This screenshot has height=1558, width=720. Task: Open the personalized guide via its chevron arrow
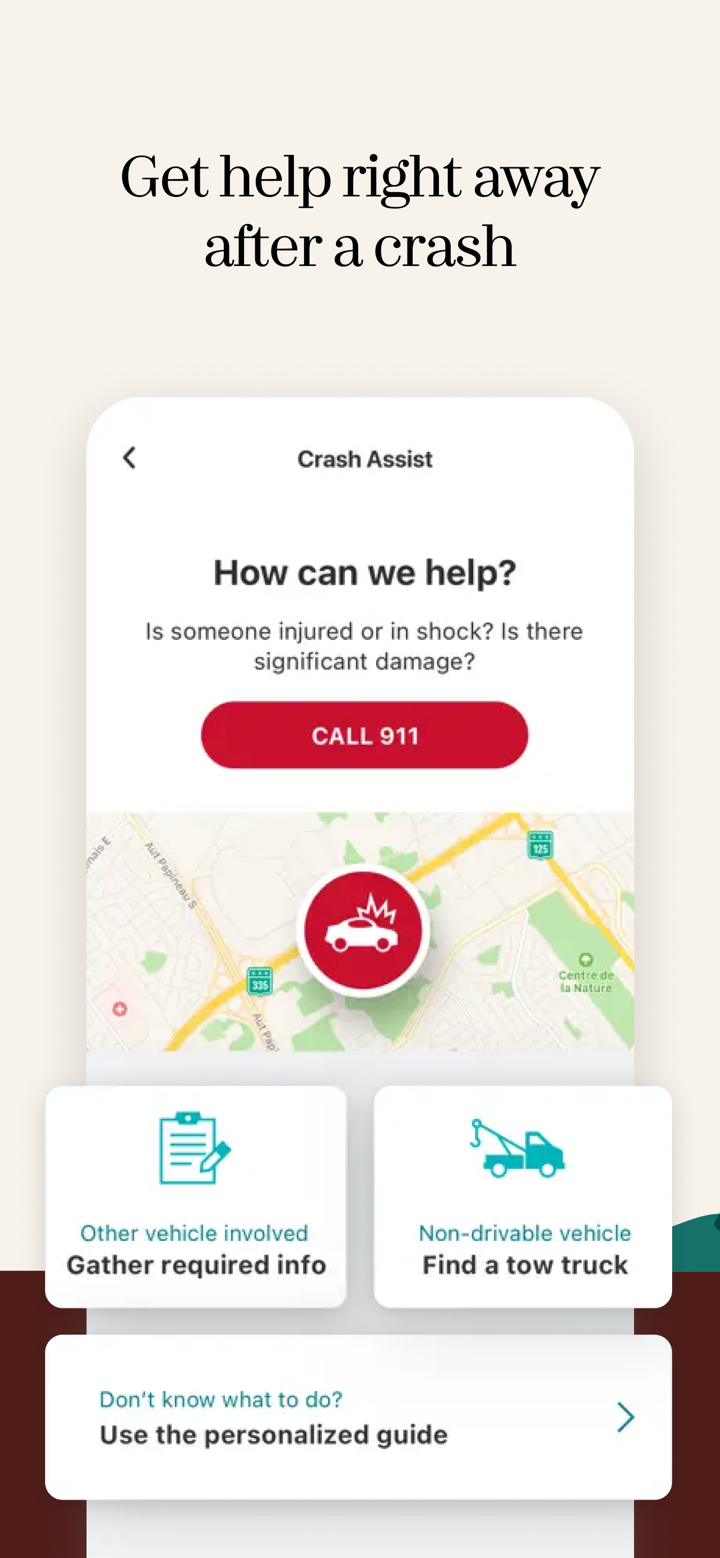coord(625,1417)
